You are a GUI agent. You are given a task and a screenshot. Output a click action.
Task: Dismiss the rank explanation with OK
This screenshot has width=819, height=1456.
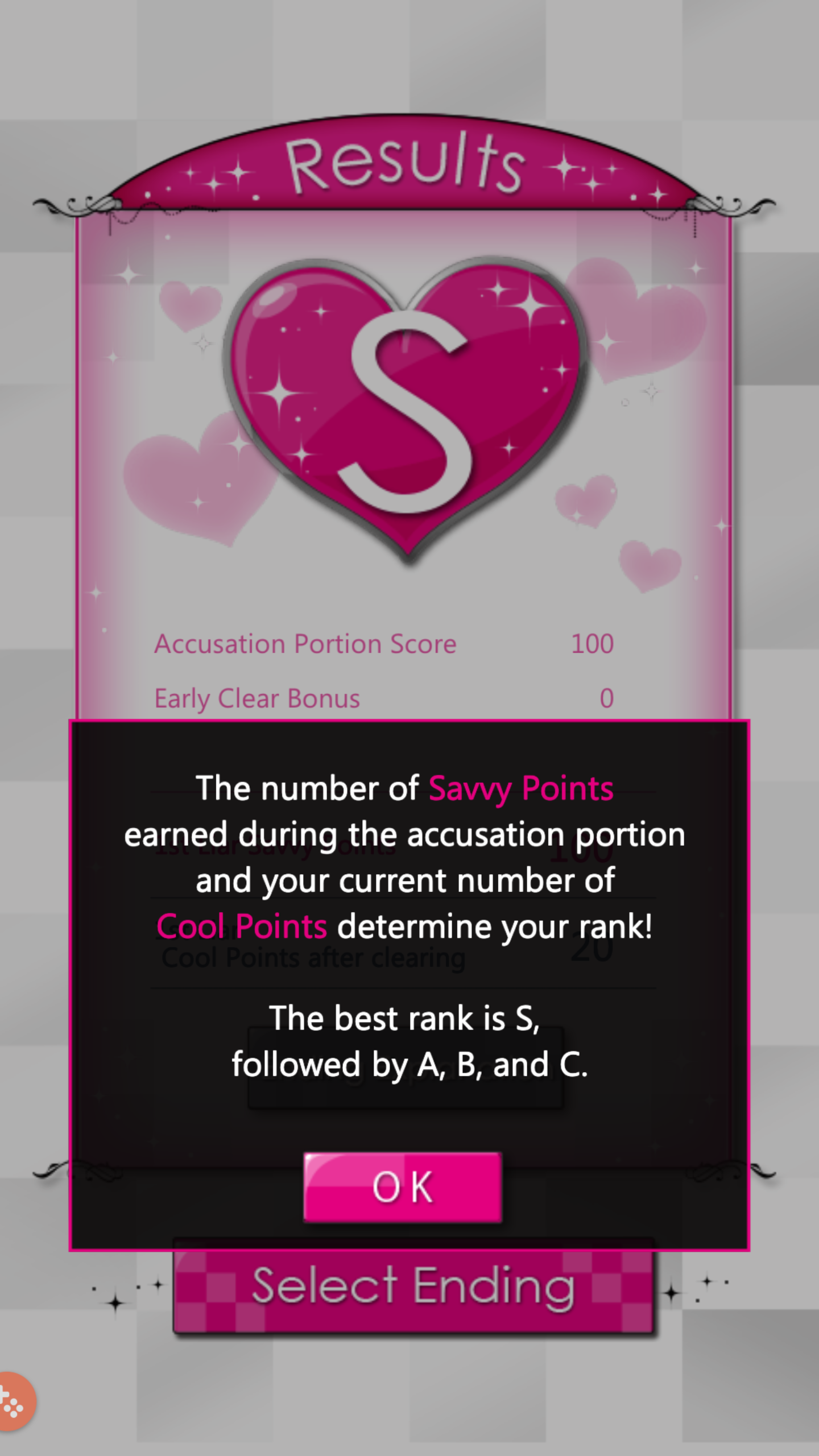click(403, 1187)
